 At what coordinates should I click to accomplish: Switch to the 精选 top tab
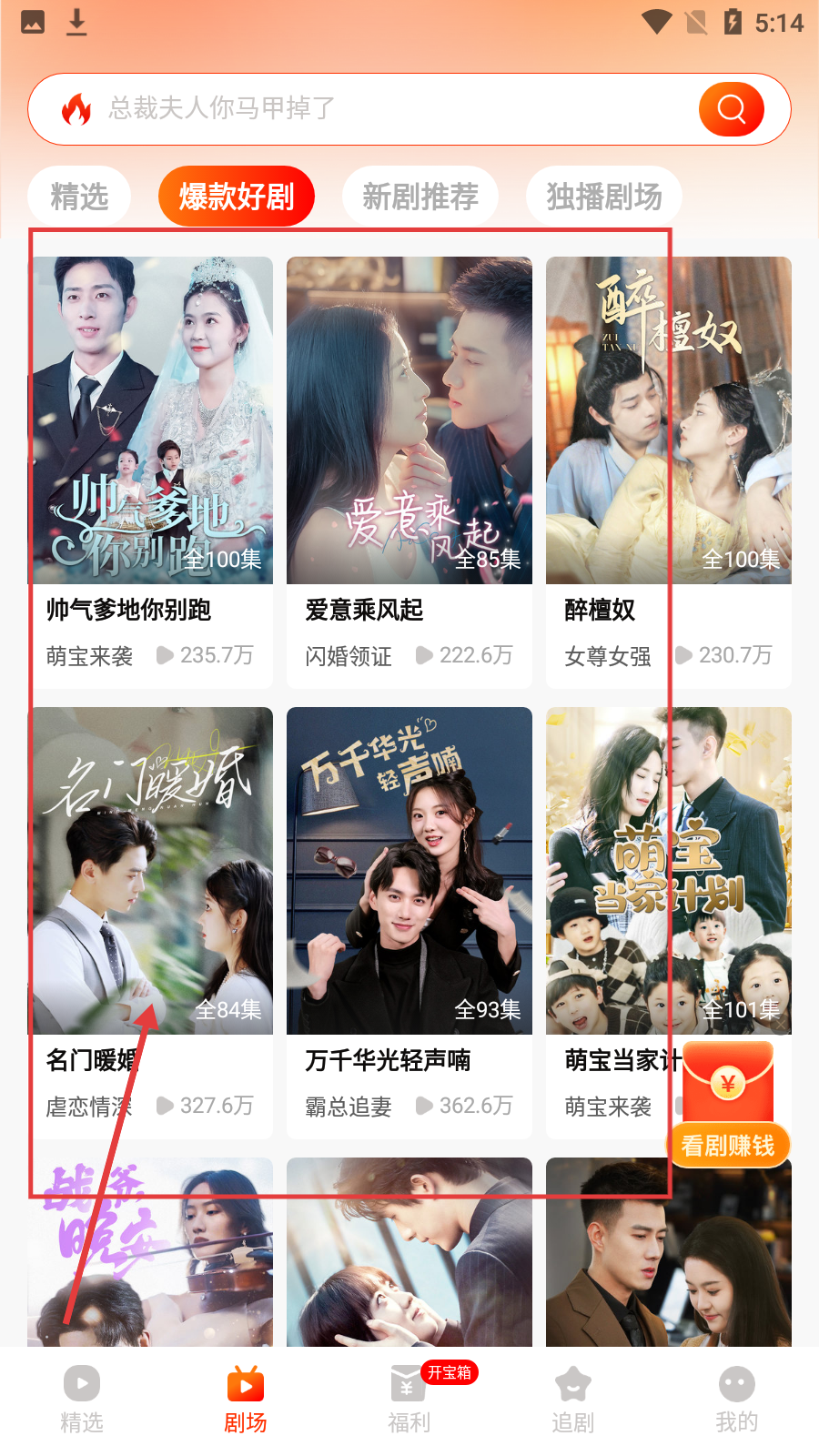click(79, 197)
